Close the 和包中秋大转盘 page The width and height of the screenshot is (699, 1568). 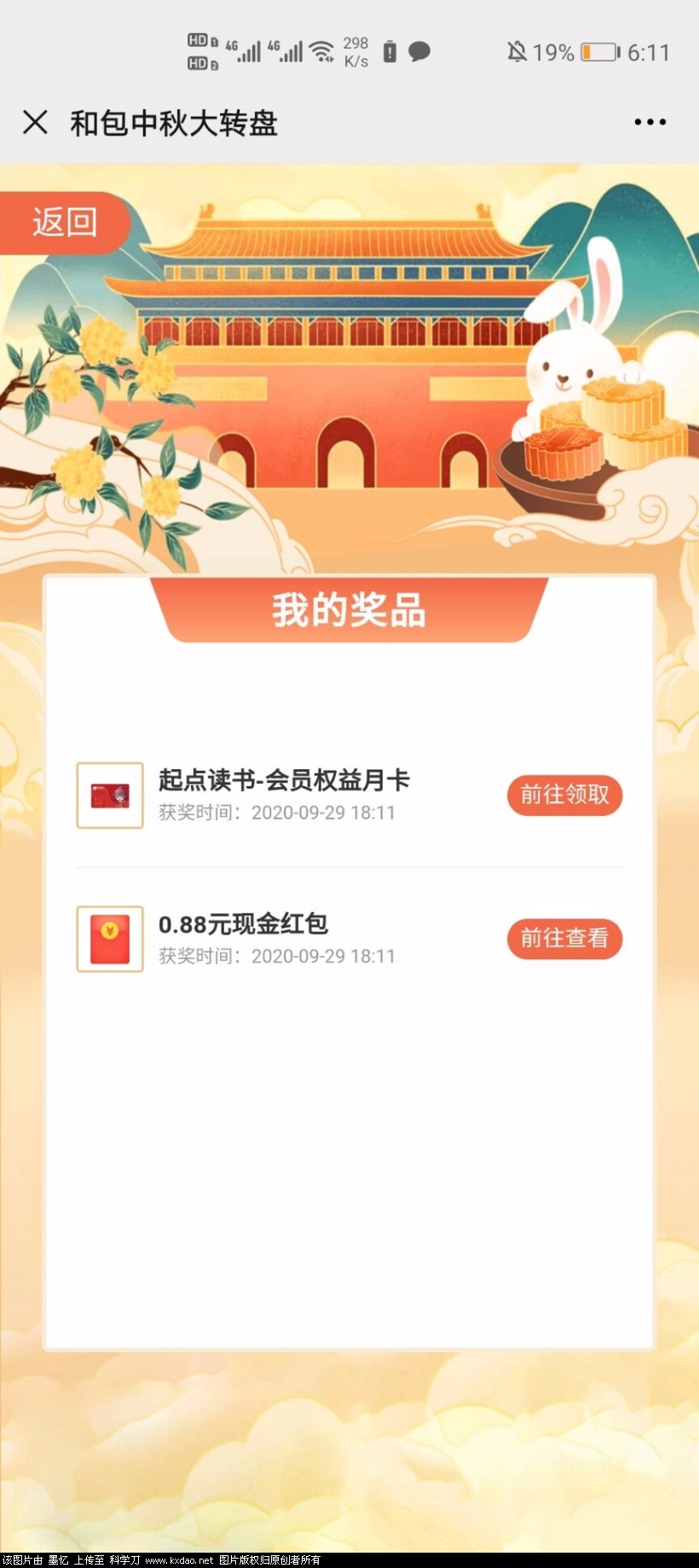[35, 122]
